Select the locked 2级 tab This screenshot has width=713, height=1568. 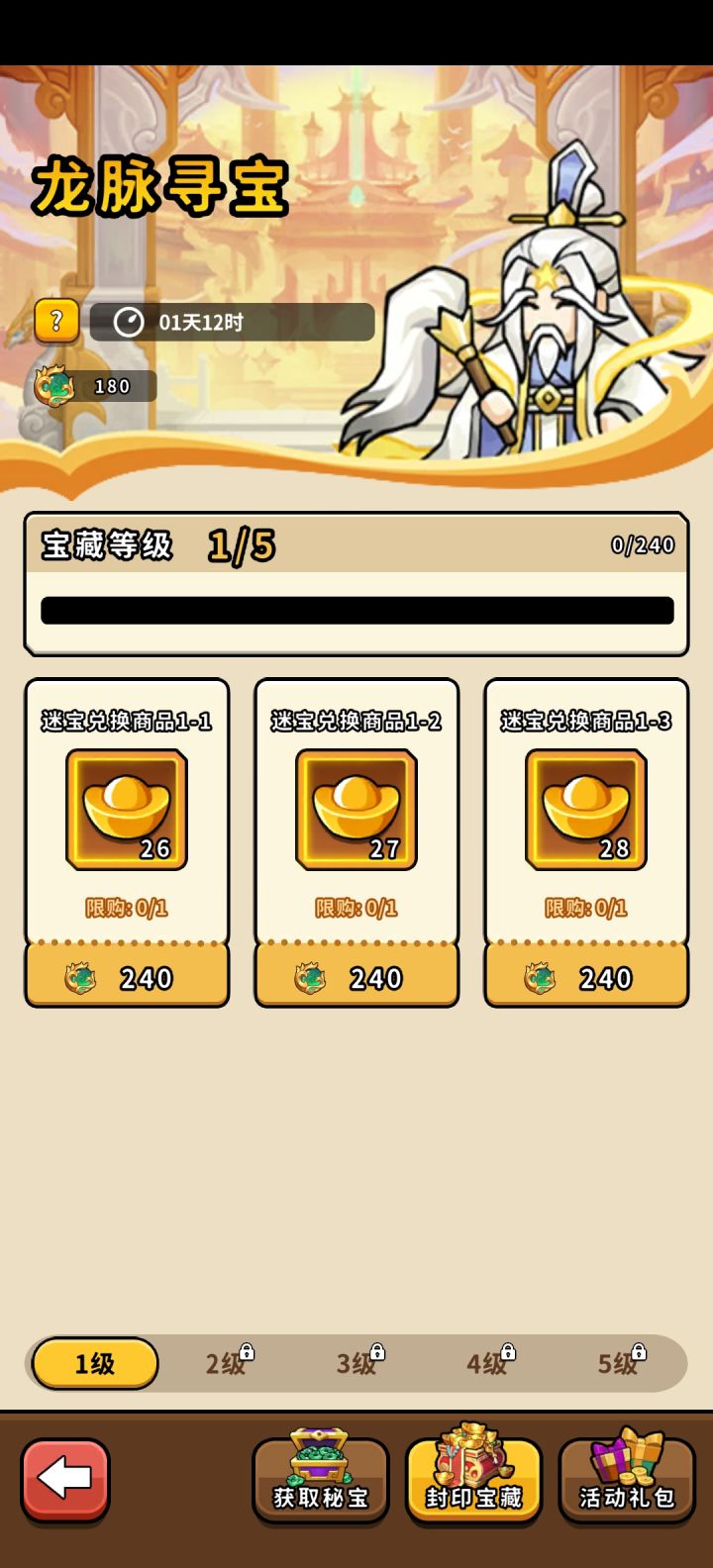click(x=225, y=1363)
